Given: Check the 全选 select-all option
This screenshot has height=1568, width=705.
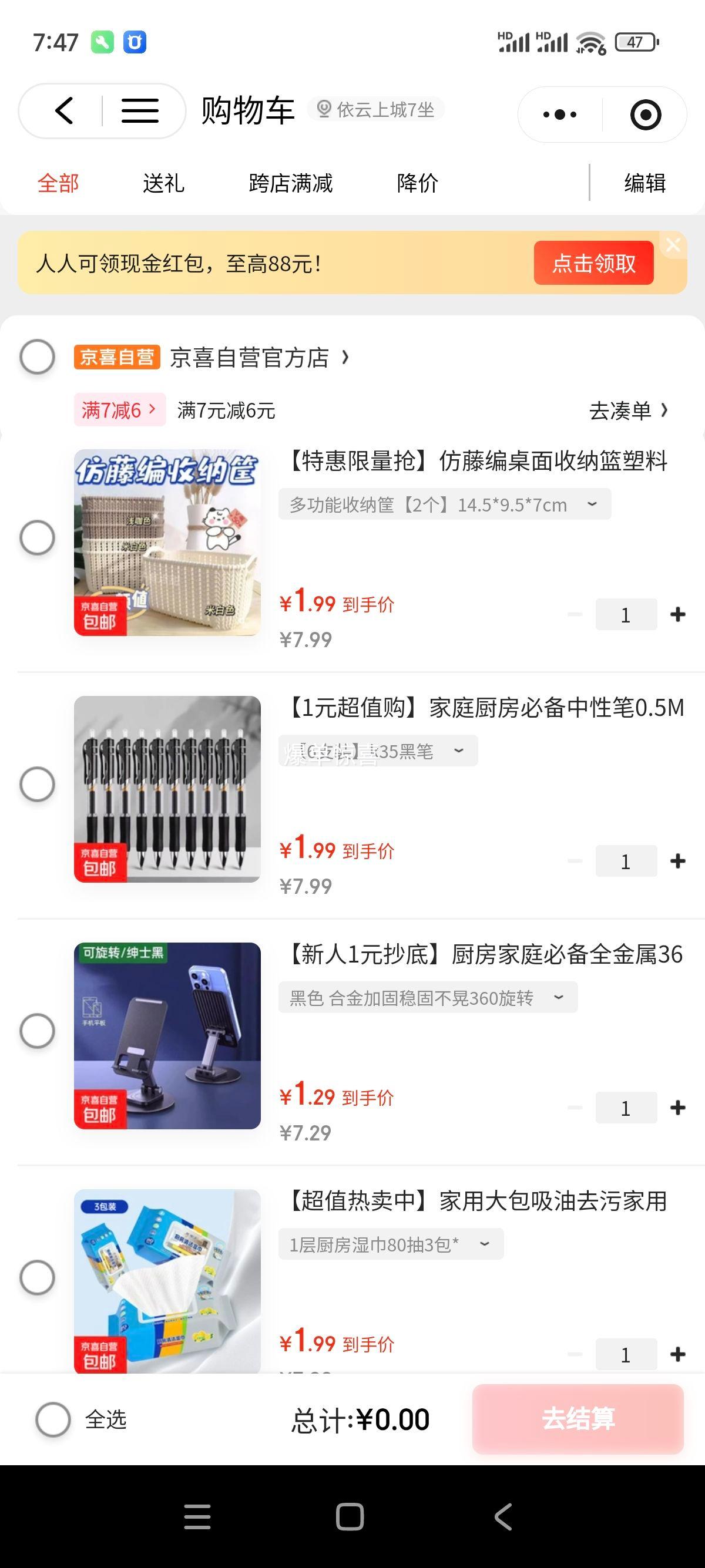Looking at the screenshot, I should pyautogui.click(x=53, y=1419).
